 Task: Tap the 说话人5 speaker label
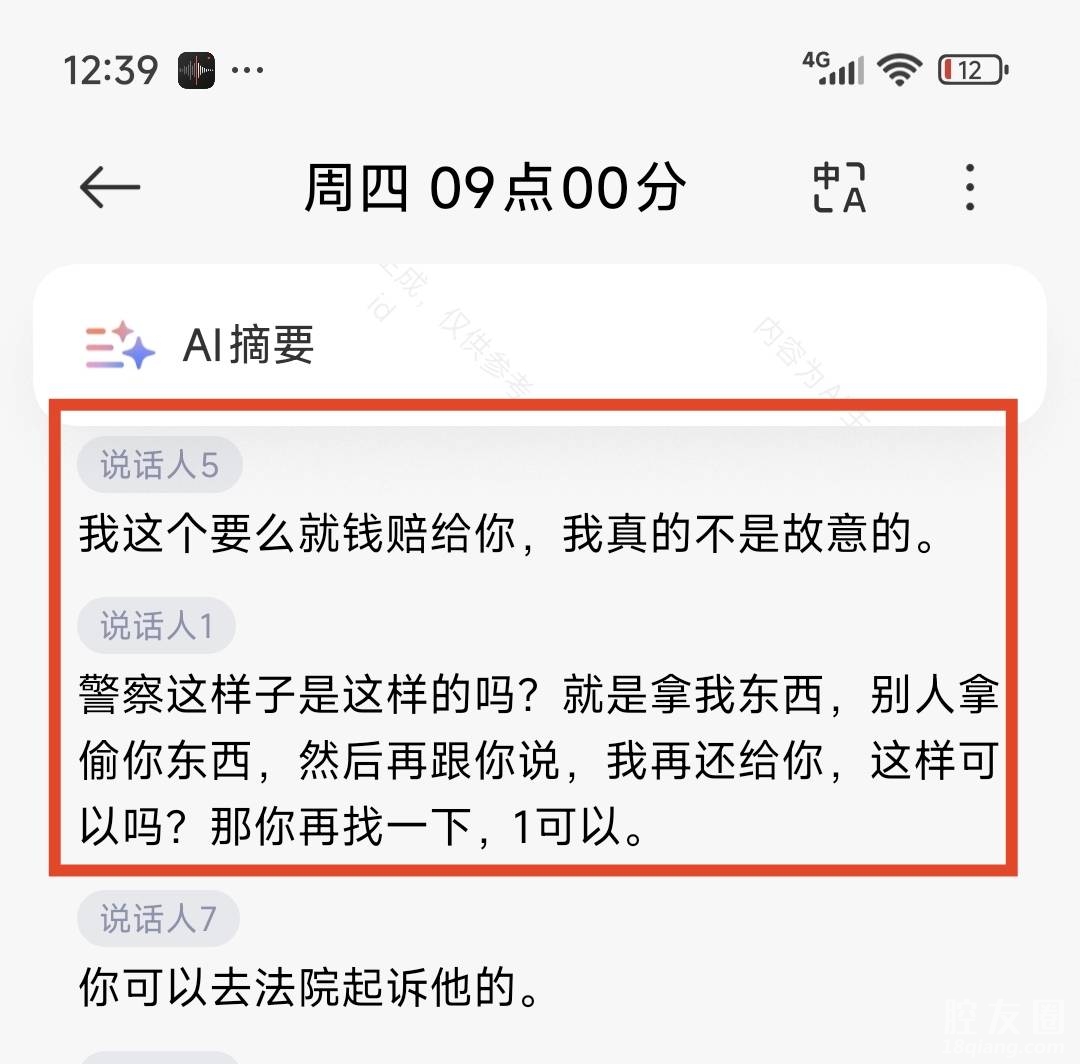tap(160, 465)
